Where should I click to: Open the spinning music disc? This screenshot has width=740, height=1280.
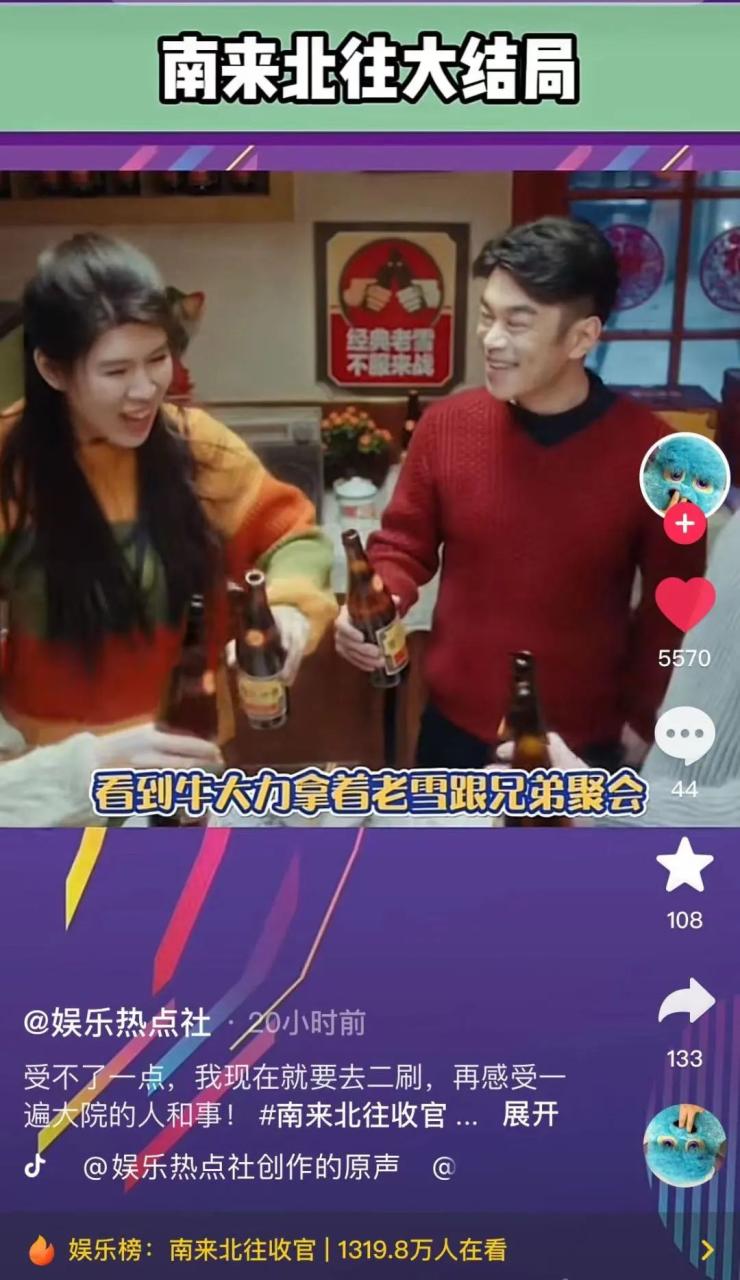point(684,1145)
